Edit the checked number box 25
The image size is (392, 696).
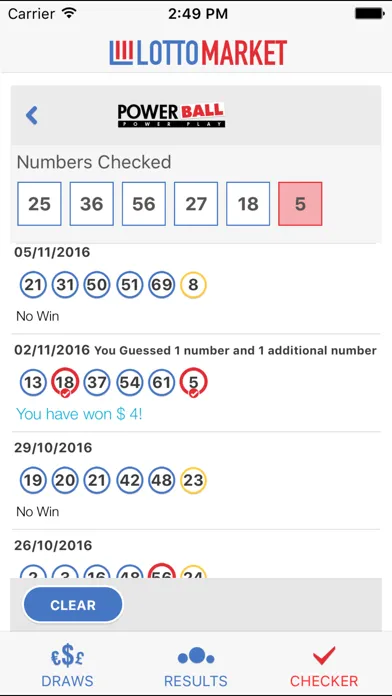point(40,204)
